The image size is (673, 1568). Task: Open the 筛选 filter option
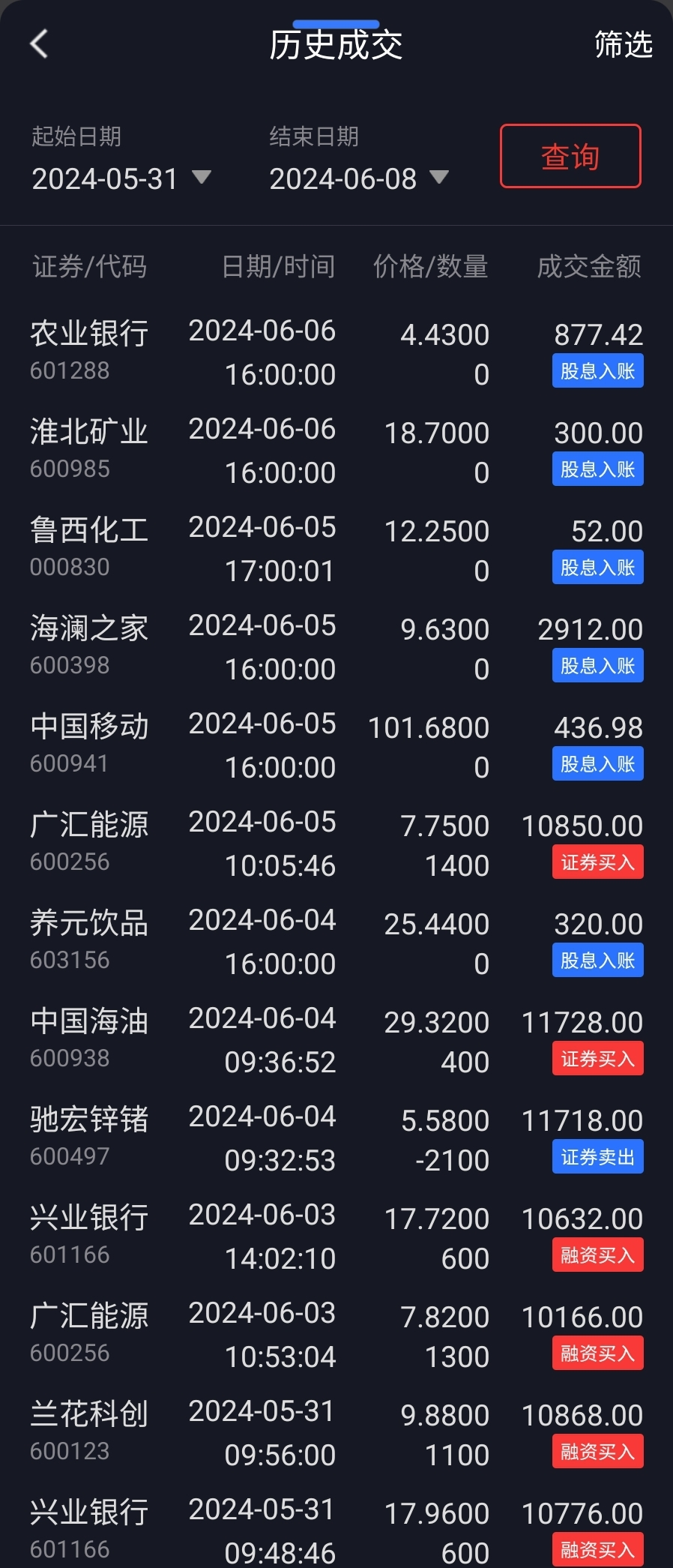tap(623, 45)
